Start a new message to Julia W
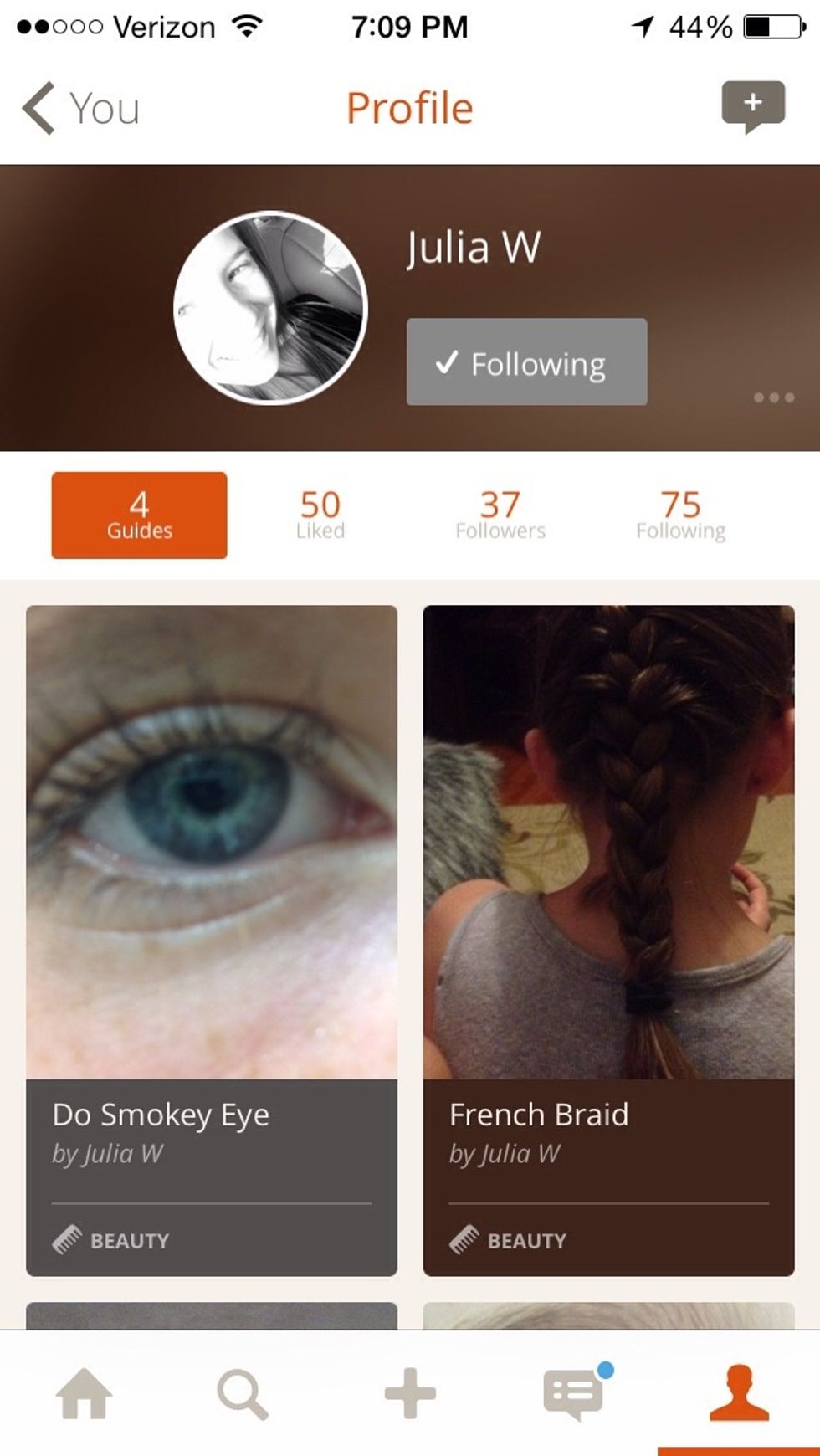 point(752,105)
